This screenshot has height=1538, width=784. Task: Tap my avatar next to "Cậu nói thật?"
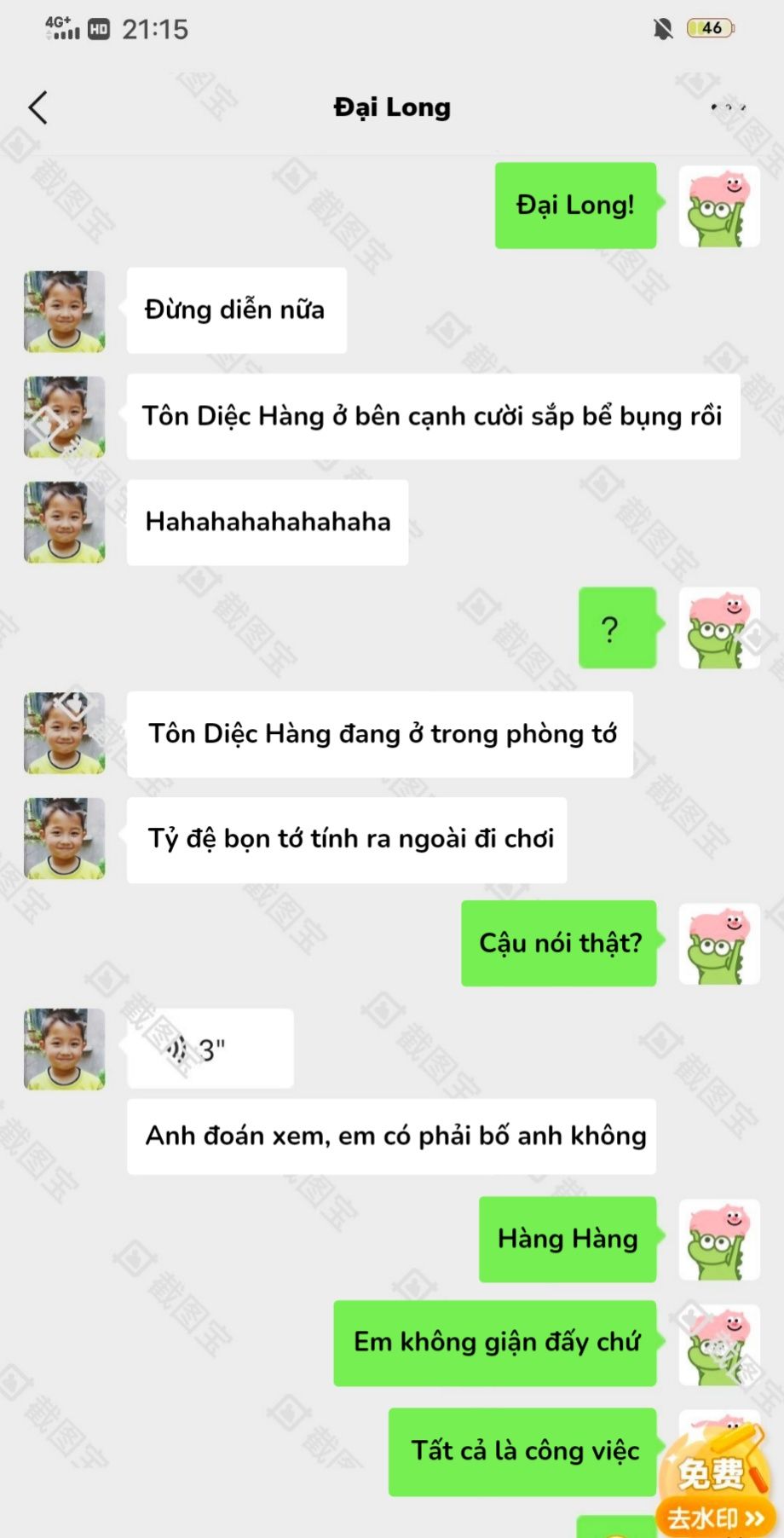coord(718,944)
